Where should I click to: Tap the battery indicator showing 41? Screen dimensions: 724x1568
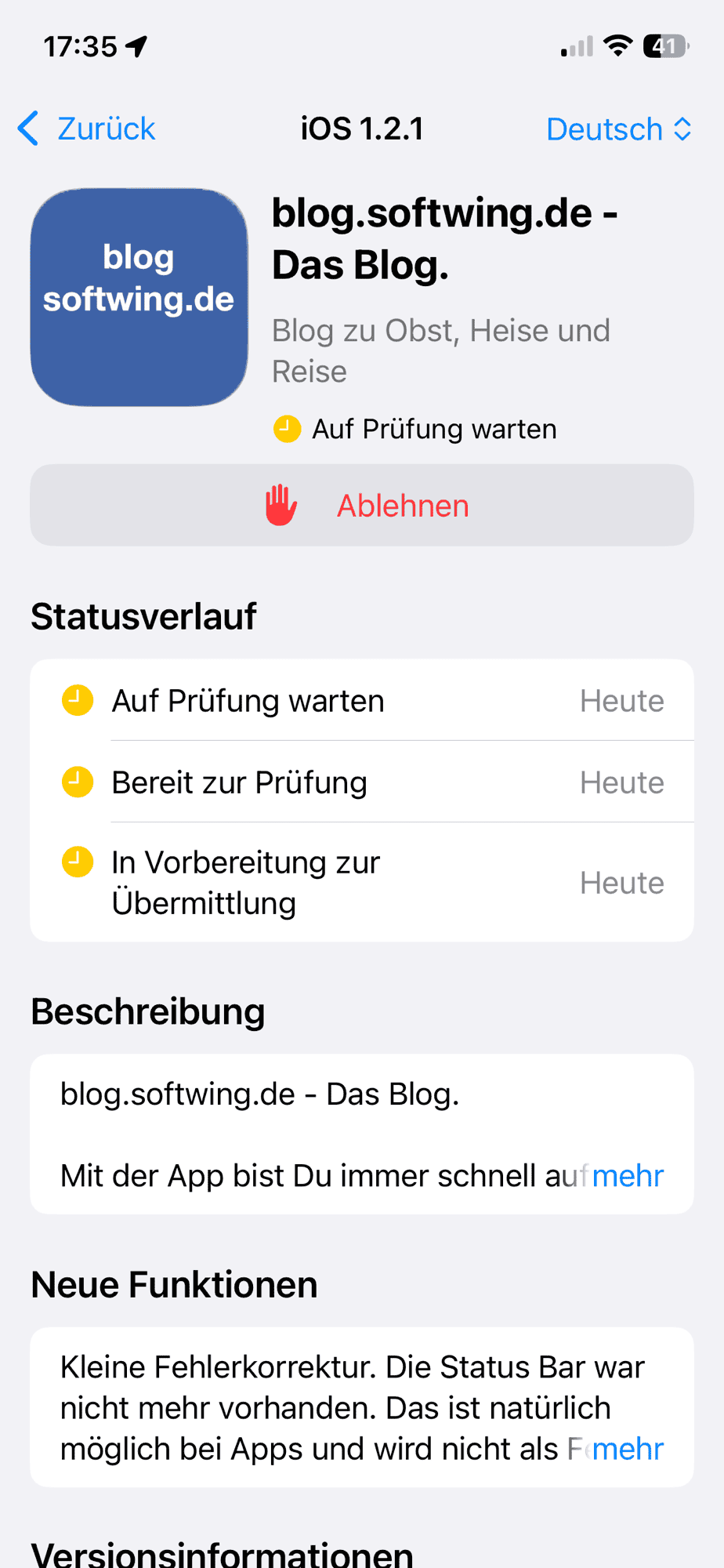click(665, 45)
